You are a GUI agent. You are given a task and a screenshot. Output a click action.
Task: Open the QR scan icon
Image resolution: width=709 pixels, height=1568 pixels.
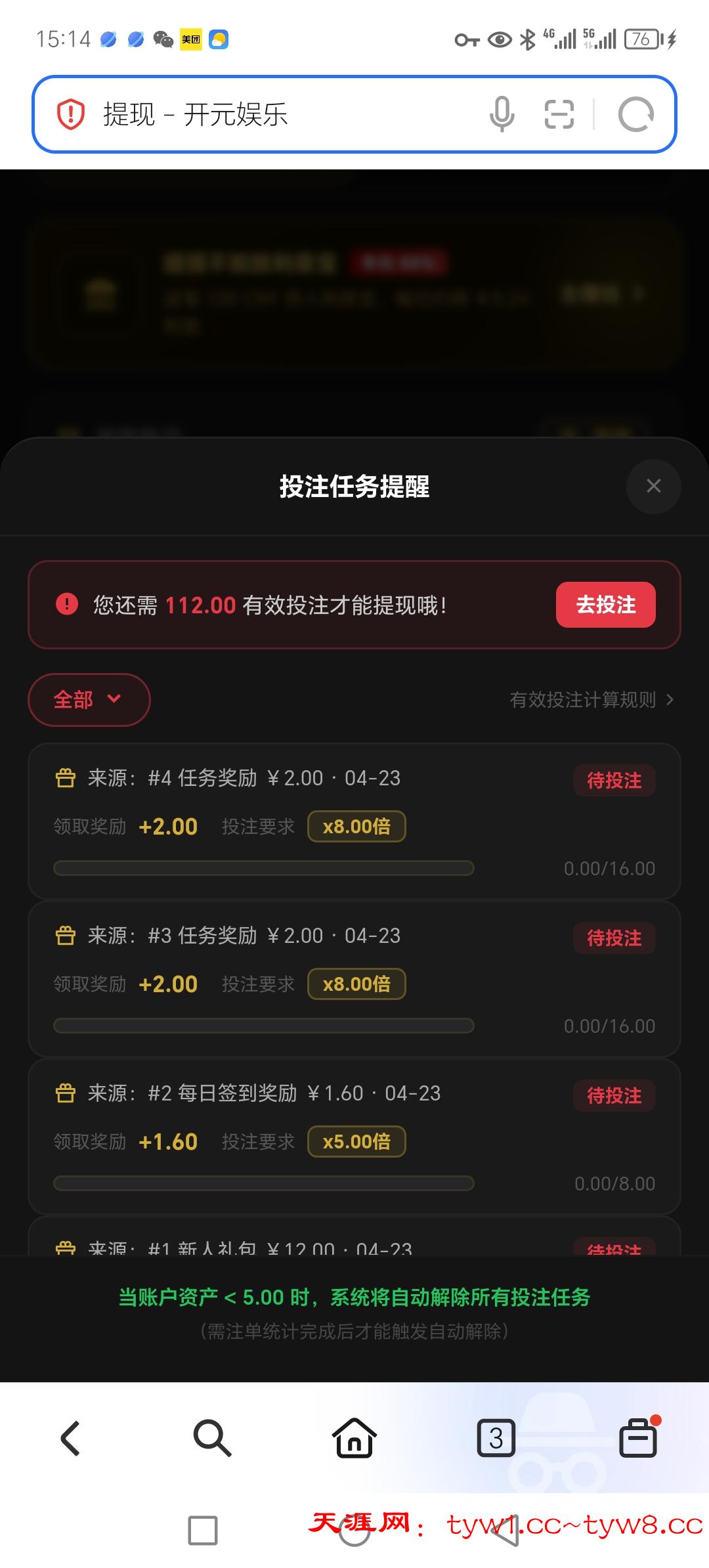[559, 114]
